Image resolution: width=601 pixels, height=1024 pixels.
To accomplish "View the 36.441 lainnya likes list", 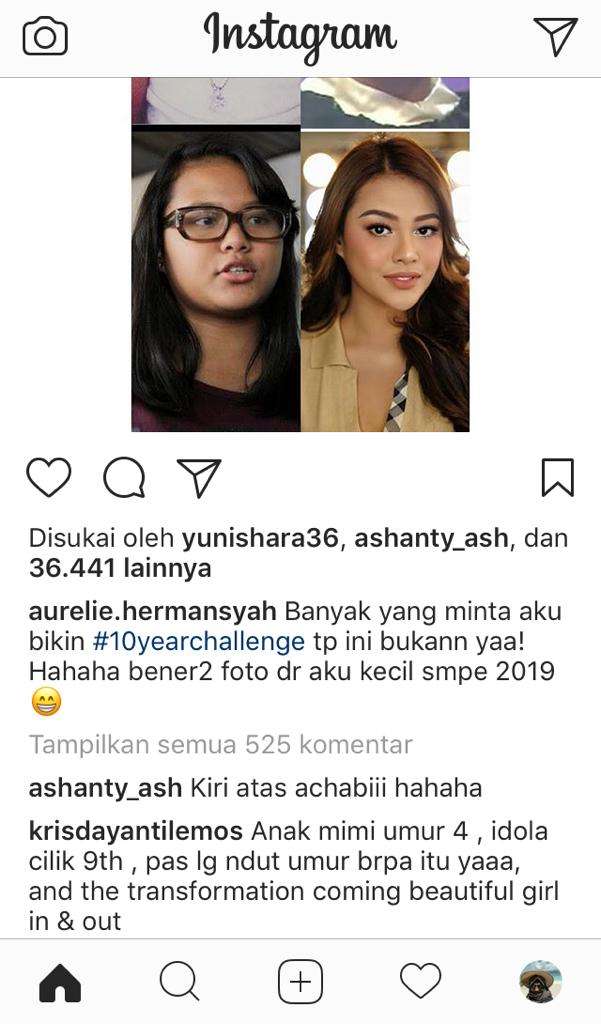I will coord(120,568).
